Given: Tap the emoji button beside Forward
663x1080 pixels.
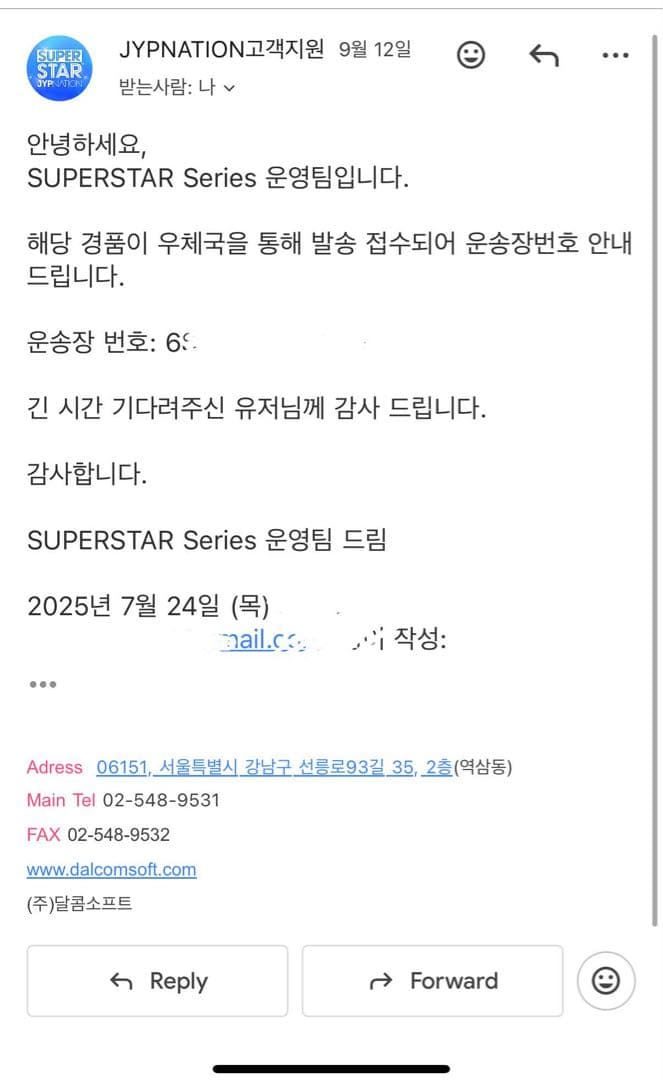Looking at the screenshot, I should [x=606, y=981].
